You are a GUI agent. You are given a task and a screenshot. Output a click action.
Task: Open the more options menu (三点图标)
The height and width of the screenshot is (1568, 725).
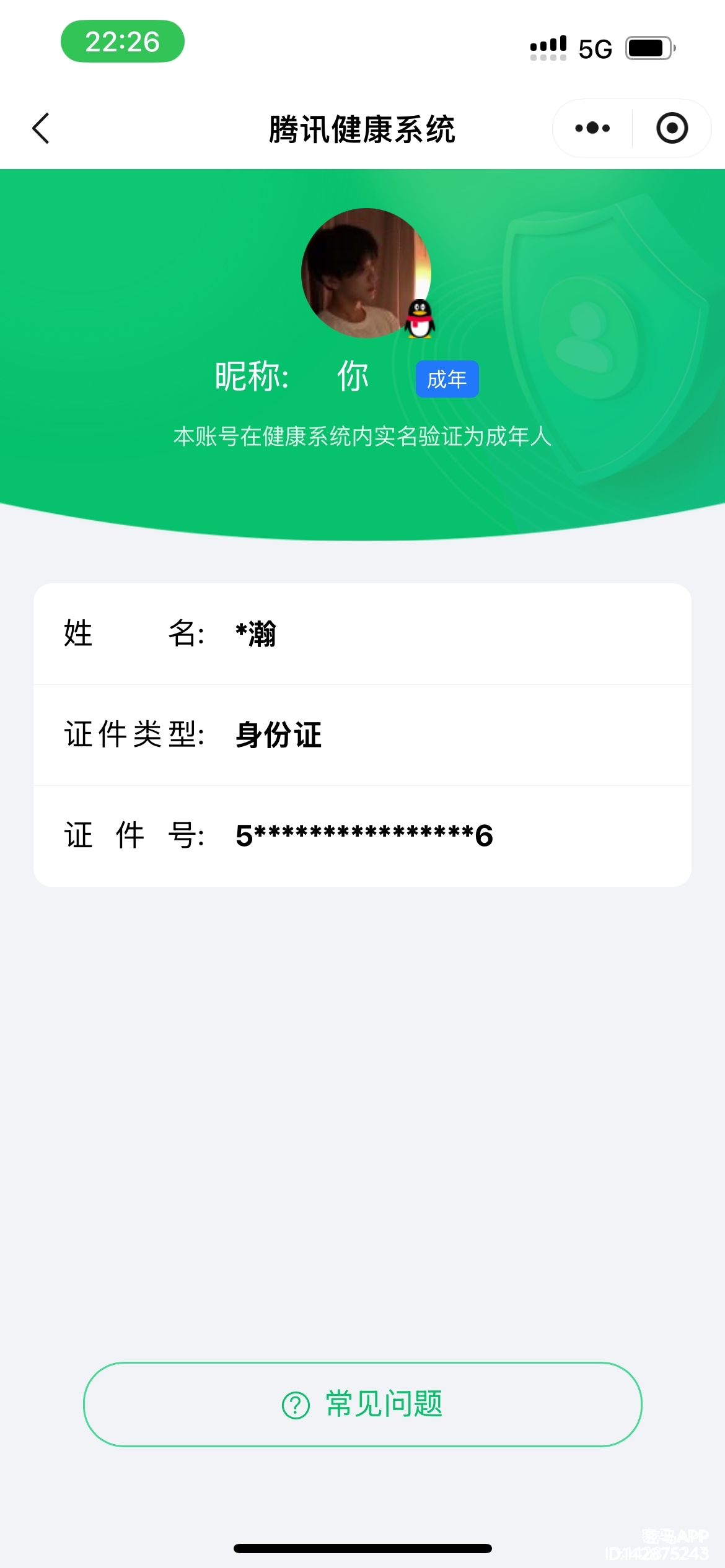pos(592,128)
